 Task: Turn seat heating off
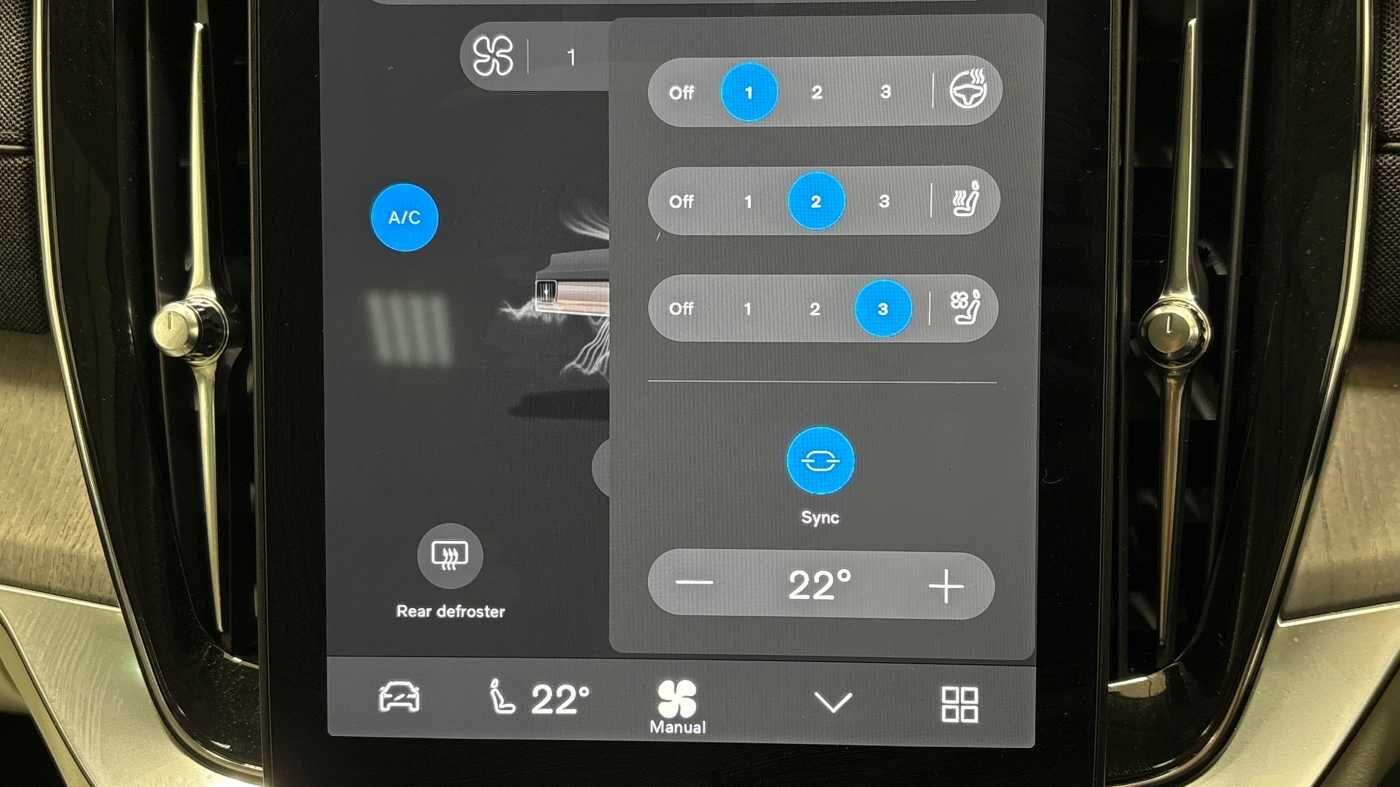click(x=682, y=201)
